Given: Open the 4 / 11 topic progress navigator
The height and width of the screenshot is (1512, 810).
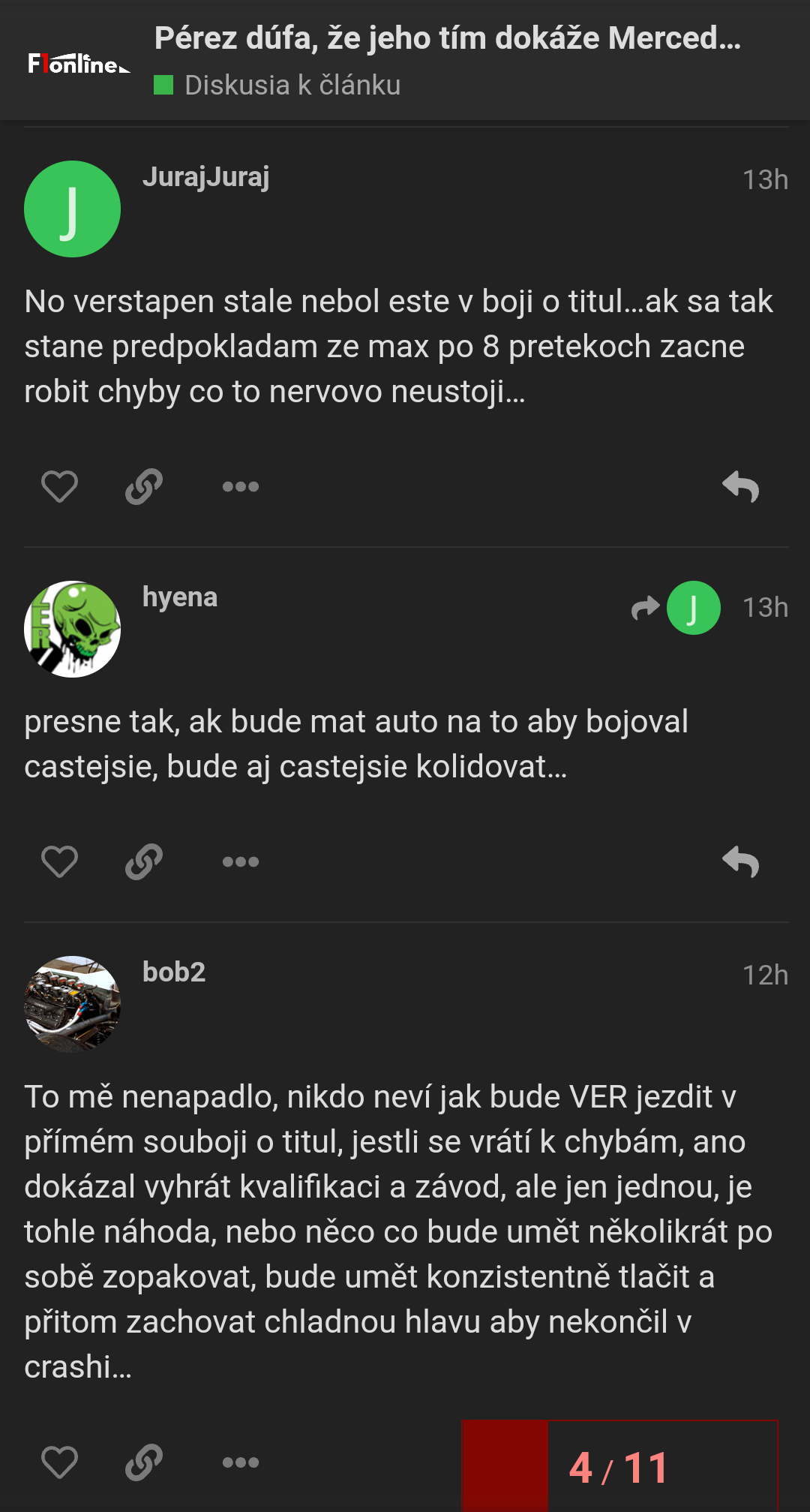Looking at the screenshot, I should [619, 1466].
